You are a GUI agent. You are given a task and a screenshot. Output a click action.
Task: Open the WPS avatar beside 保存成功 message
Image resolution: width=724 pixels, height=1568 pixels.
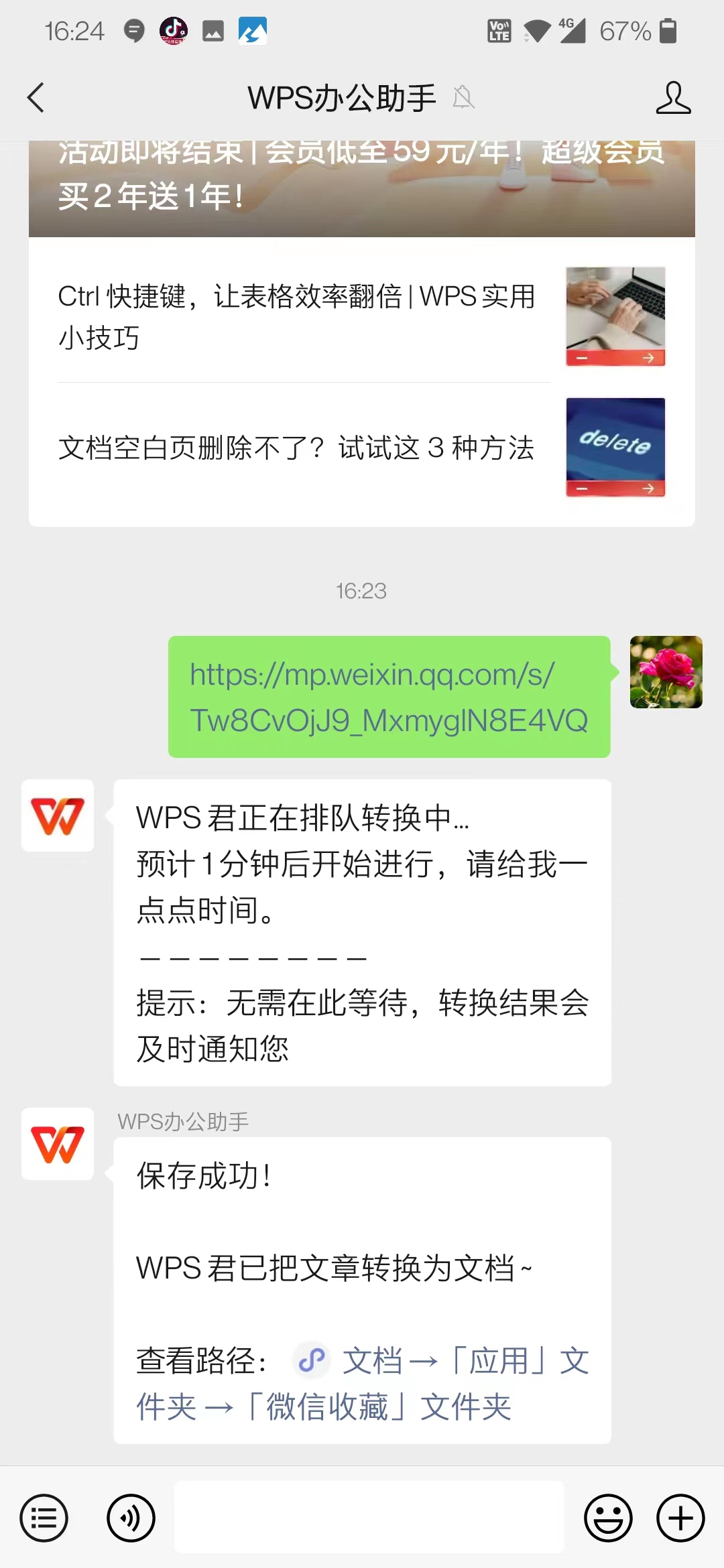[x=58, y=1144]
